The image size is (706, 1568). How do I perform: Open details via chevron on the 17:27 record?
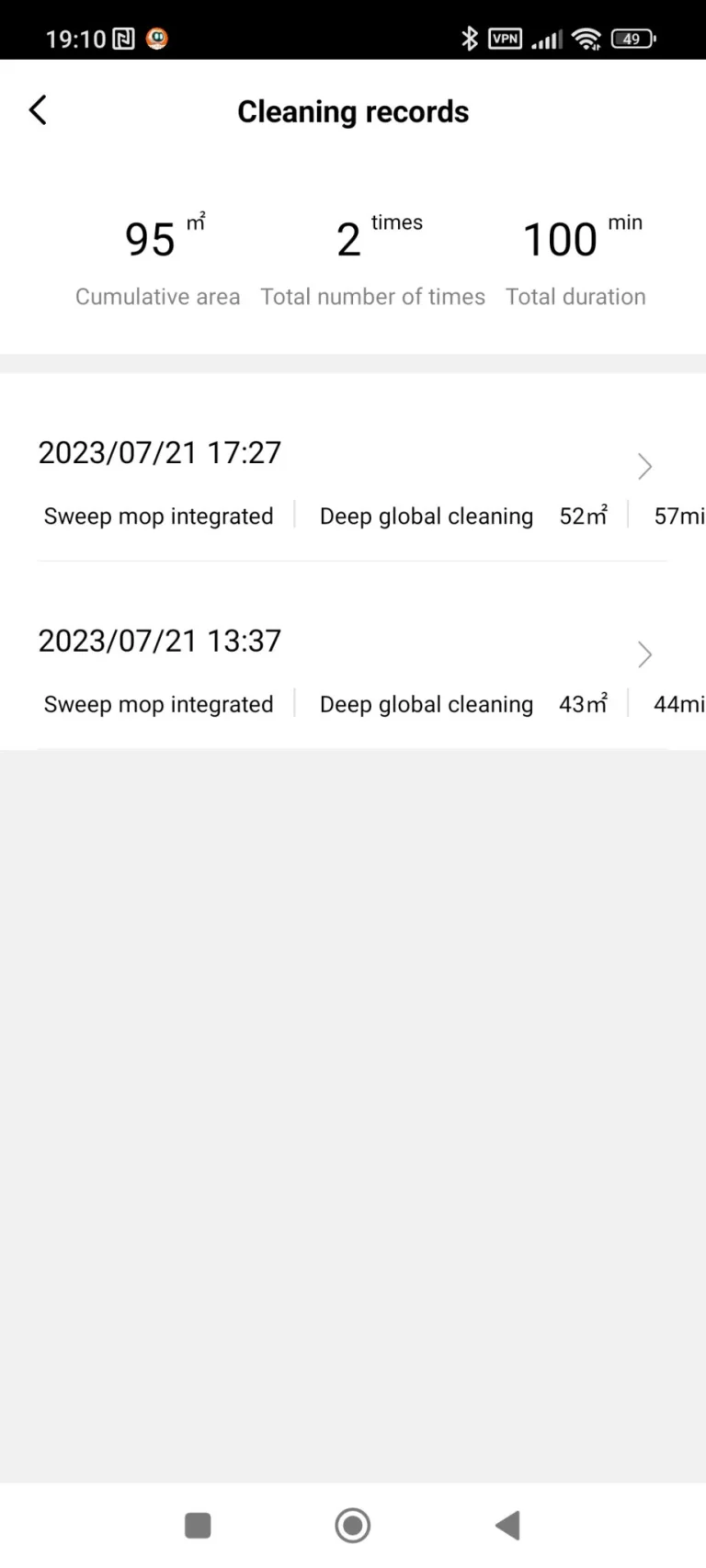pos(643,467)
